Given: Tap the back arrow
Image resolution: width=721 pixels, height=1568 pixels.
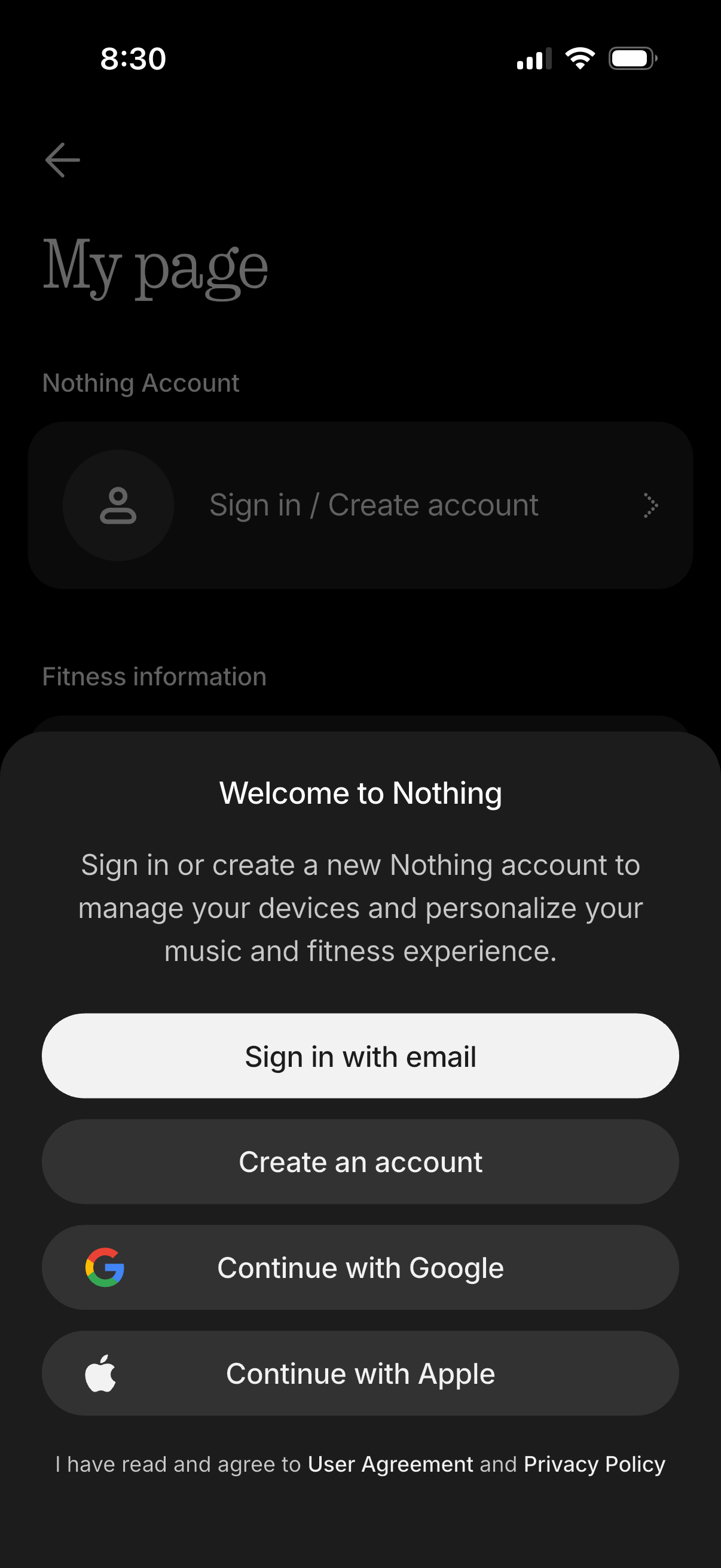Looking at the screenshot, I should tap(62, 160).
